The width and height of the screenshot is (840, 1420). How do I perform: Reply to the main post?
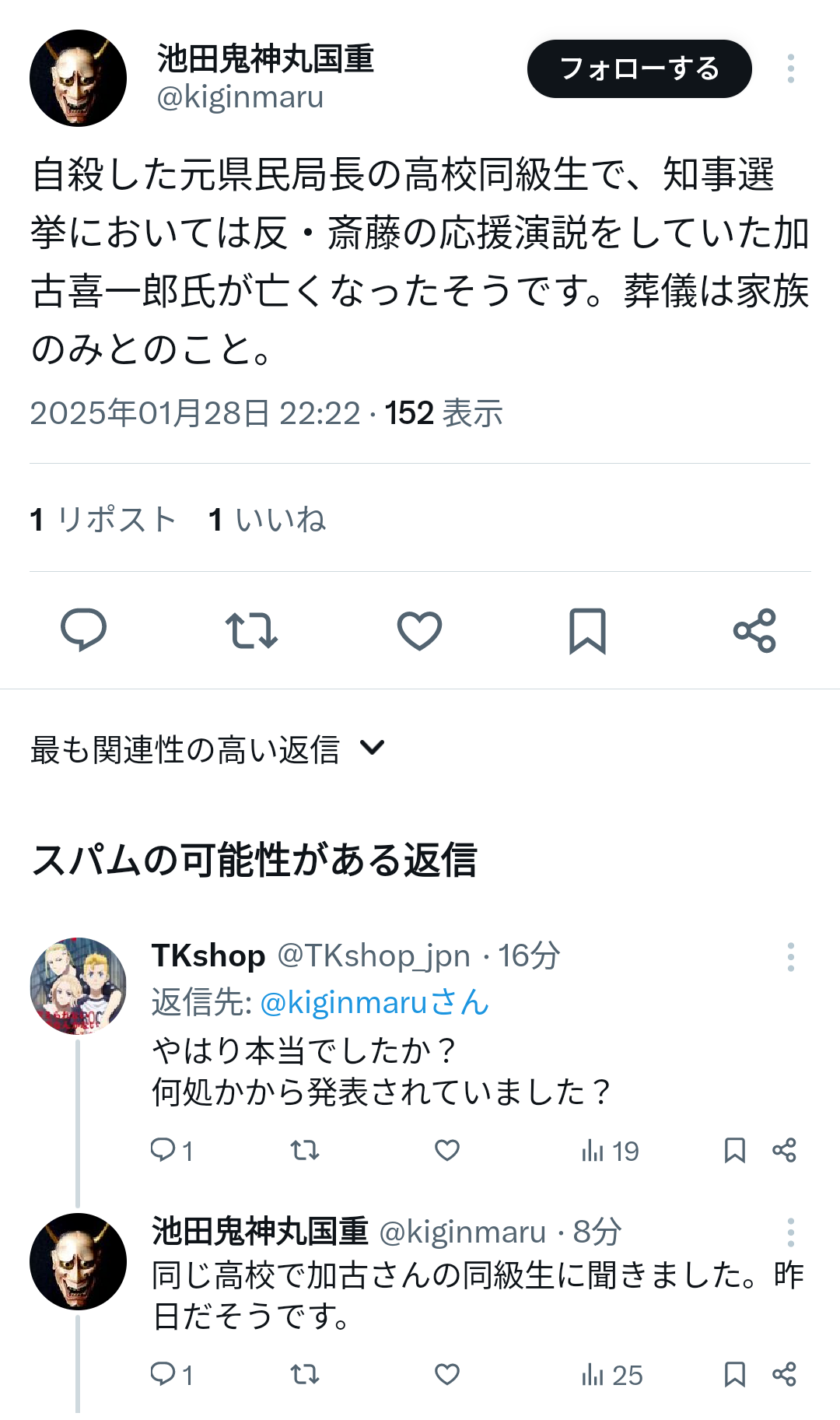click(x=83, y=629)
